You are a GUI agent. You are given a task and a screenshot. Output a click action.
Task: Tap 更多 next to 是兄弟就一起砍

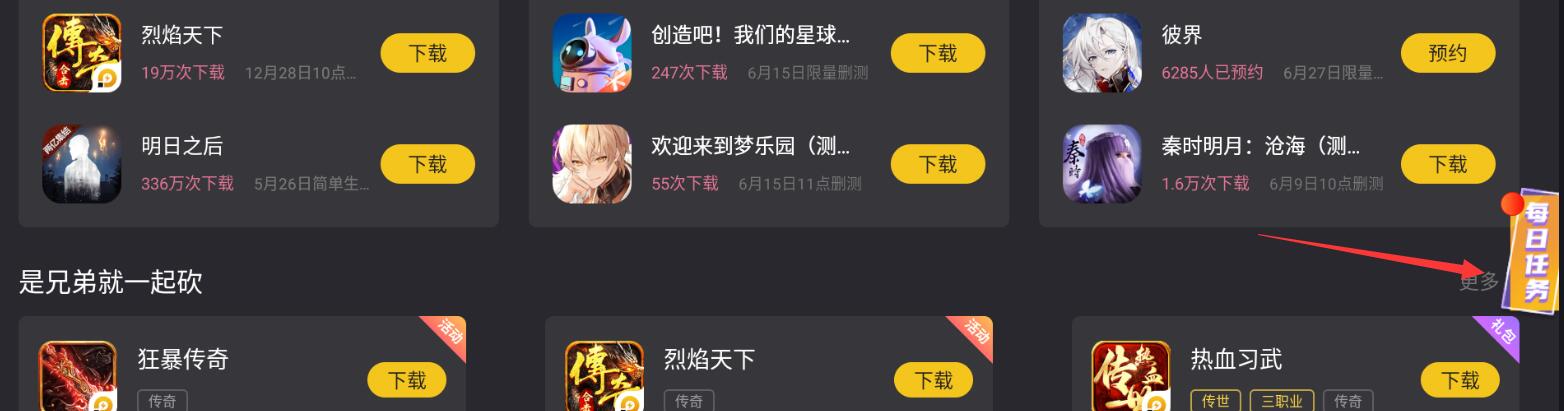click(x=1479, y=282)
